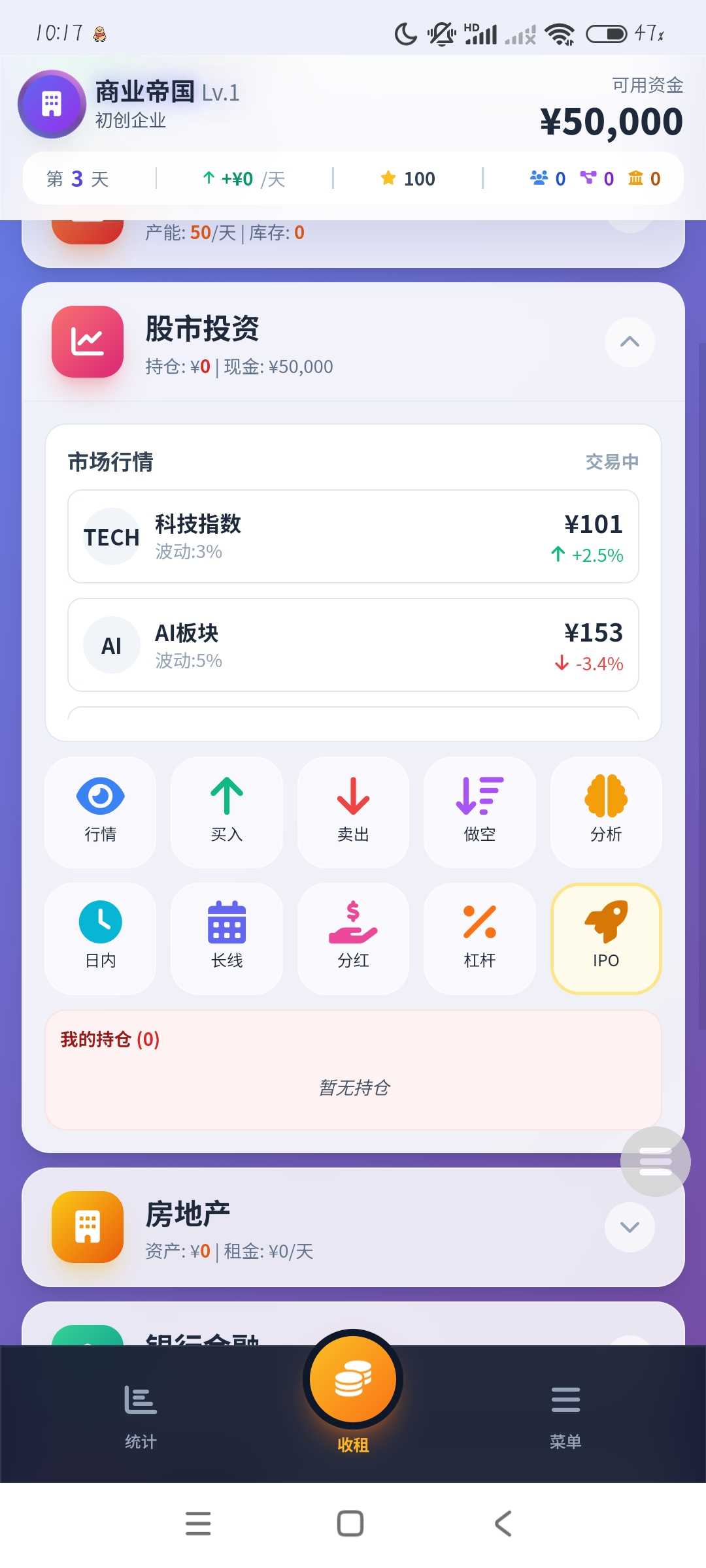
Task: Go back with the system back button
Action: (503, 1524)
